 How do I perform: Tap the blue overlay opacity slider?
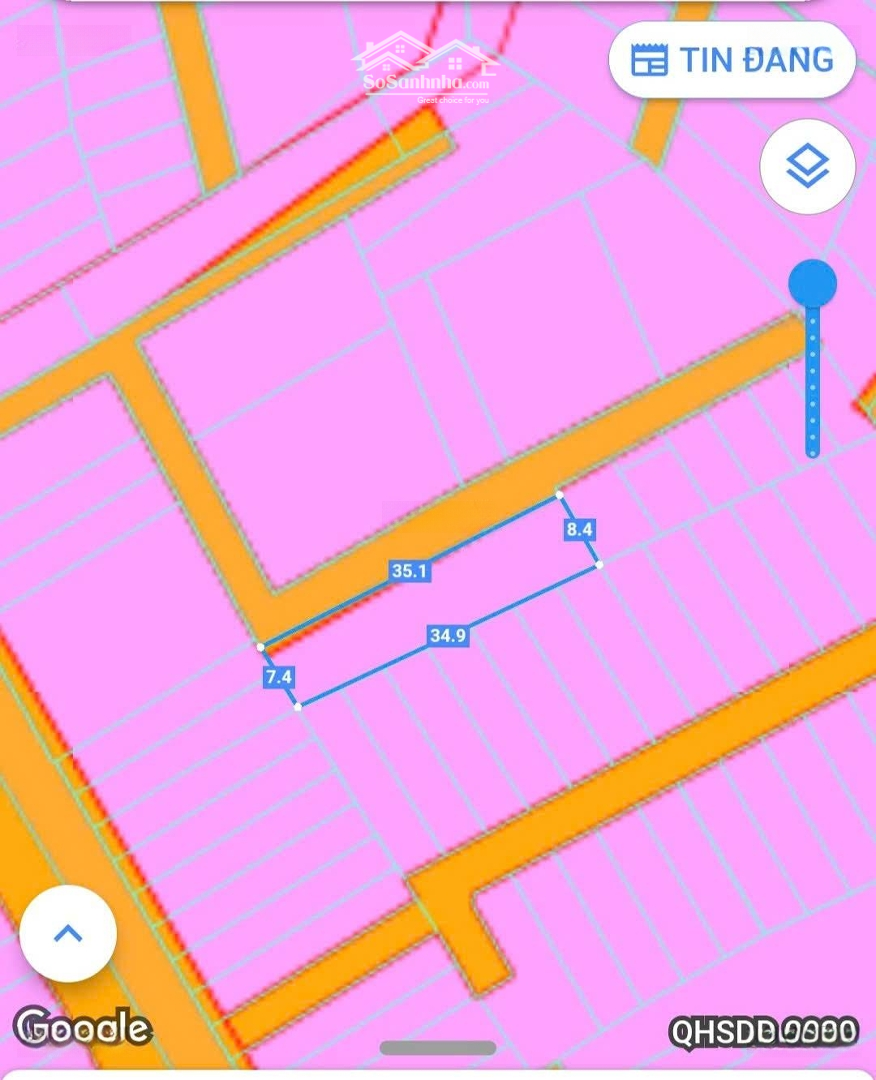coord(812,285)
